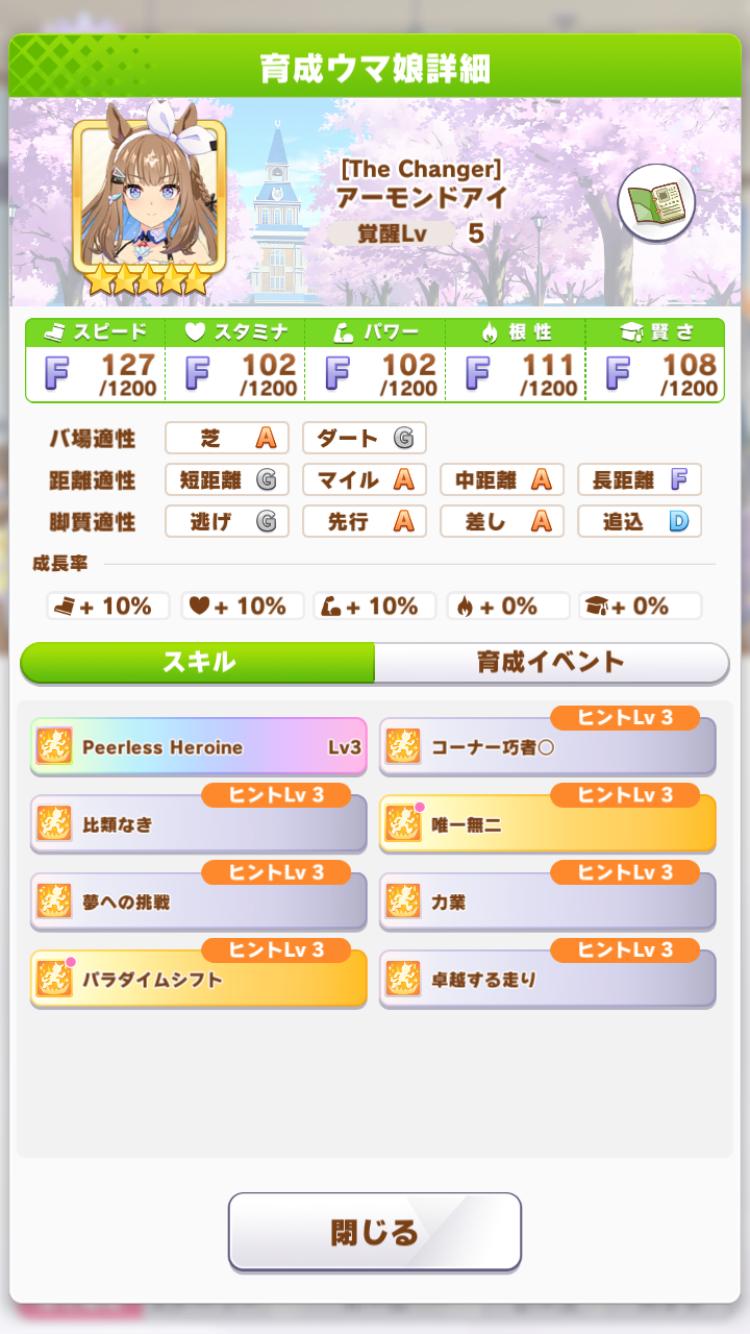Open the 夢への挑戦 skill entry
The width and height of the screenshot is (750, 1334).
[199, 902]
